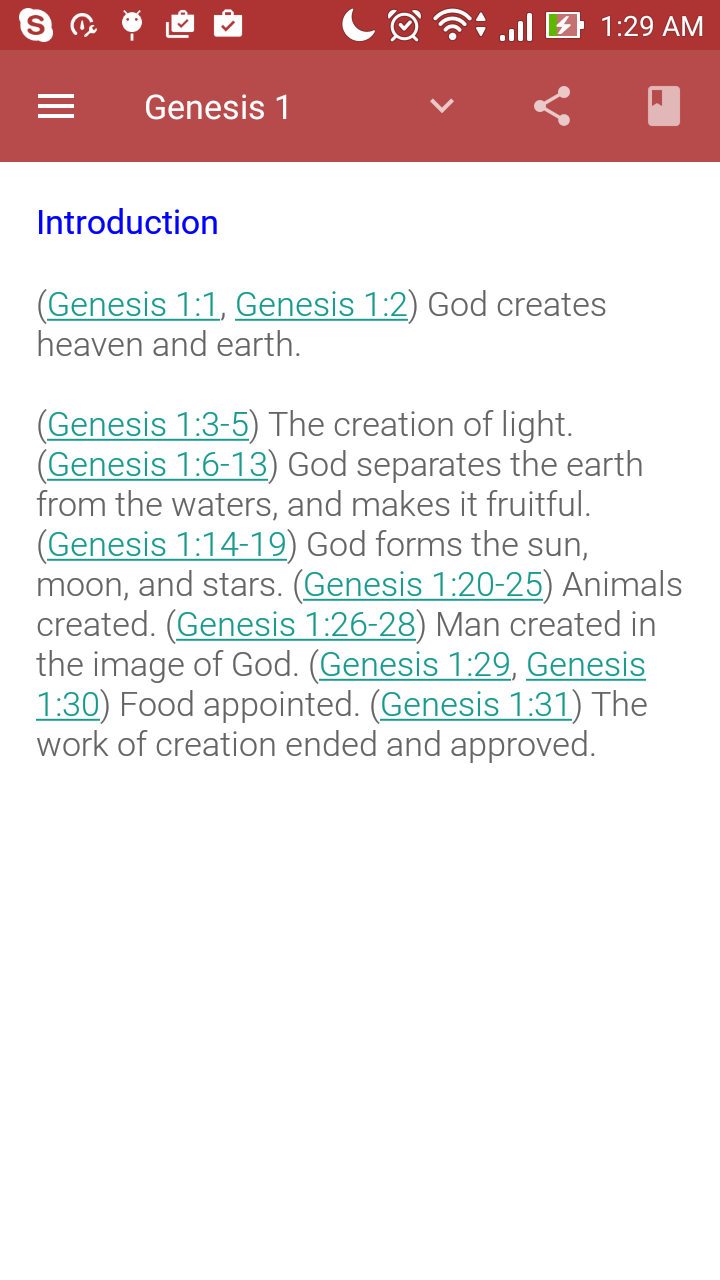Open Genesis 1:26-28 passage
The height and width of the screenshot is (1280, 720).
[296, 624]
